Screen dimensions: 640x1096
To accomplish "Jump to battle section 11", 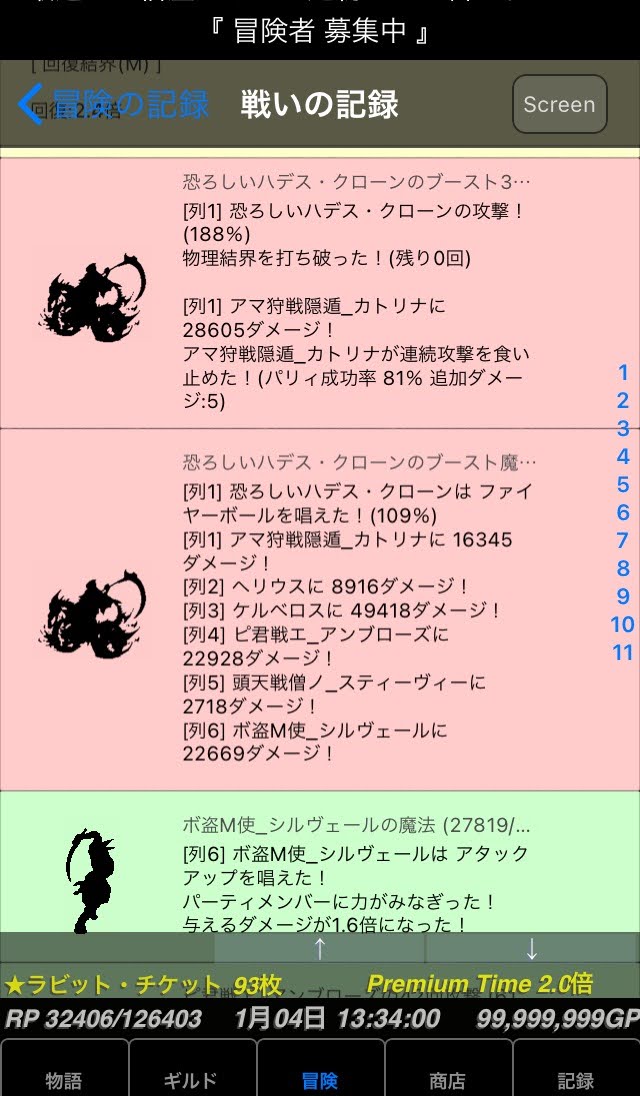I will pyautogui.click(x=622, y=653).
